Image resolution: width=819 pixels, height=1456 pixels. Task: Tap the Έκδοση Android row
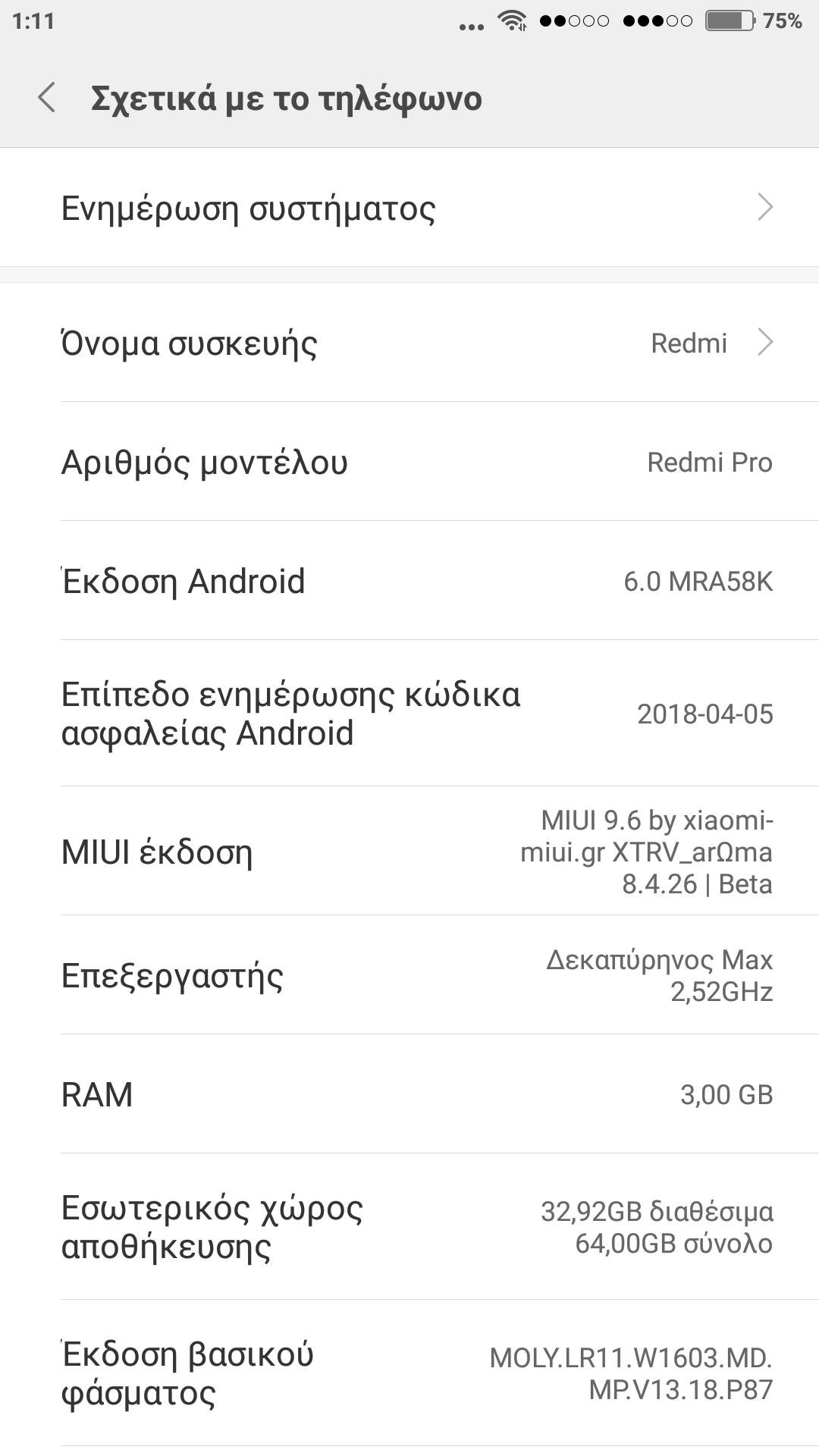tap(409, 581)
